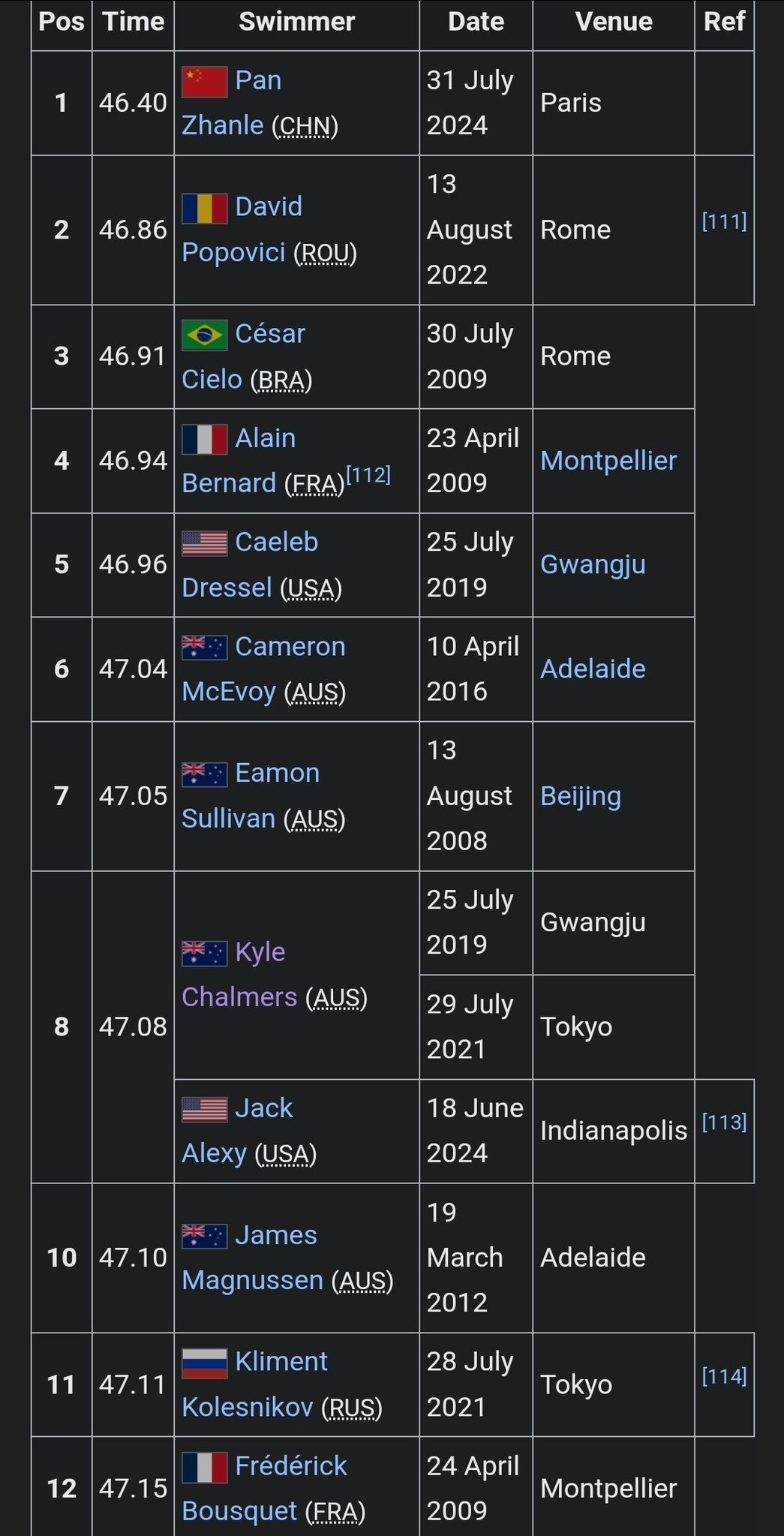Open the blue Adelaide venue link
Image resolution: width=784 pixels, height=1536 pixels.
(x=593, y=669)
